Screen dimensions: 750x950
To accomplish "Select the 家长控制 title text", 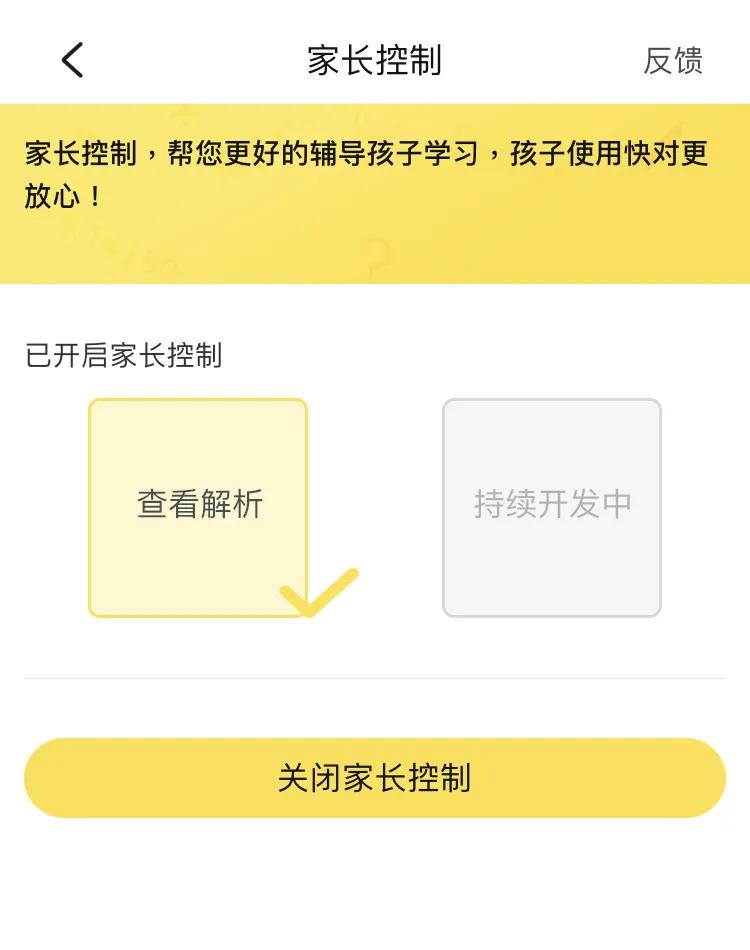I will pyautogui.click(x=375, y=60).
